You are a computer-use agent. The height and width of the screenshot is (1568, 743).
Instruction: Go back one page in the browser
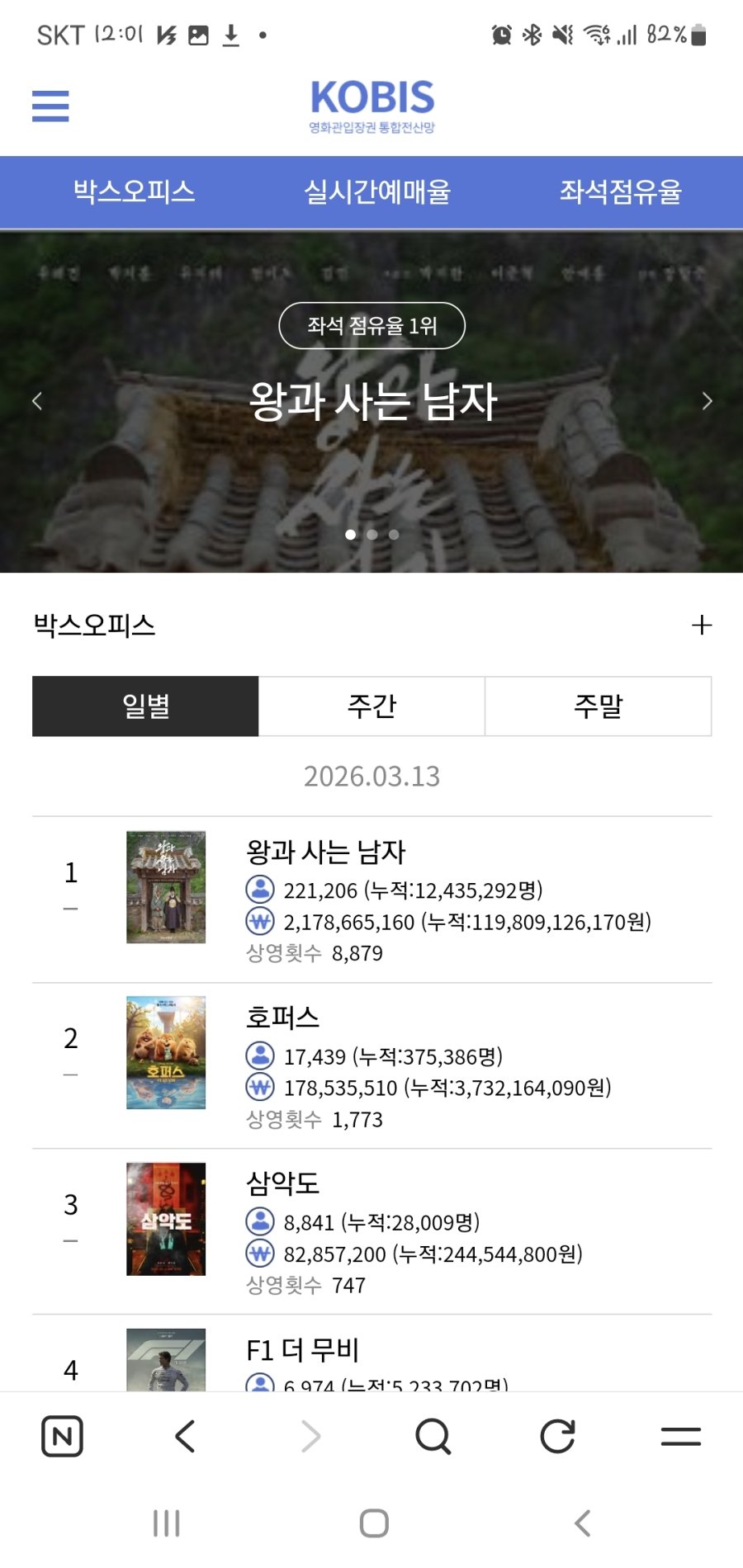[x=186, y=1437]
